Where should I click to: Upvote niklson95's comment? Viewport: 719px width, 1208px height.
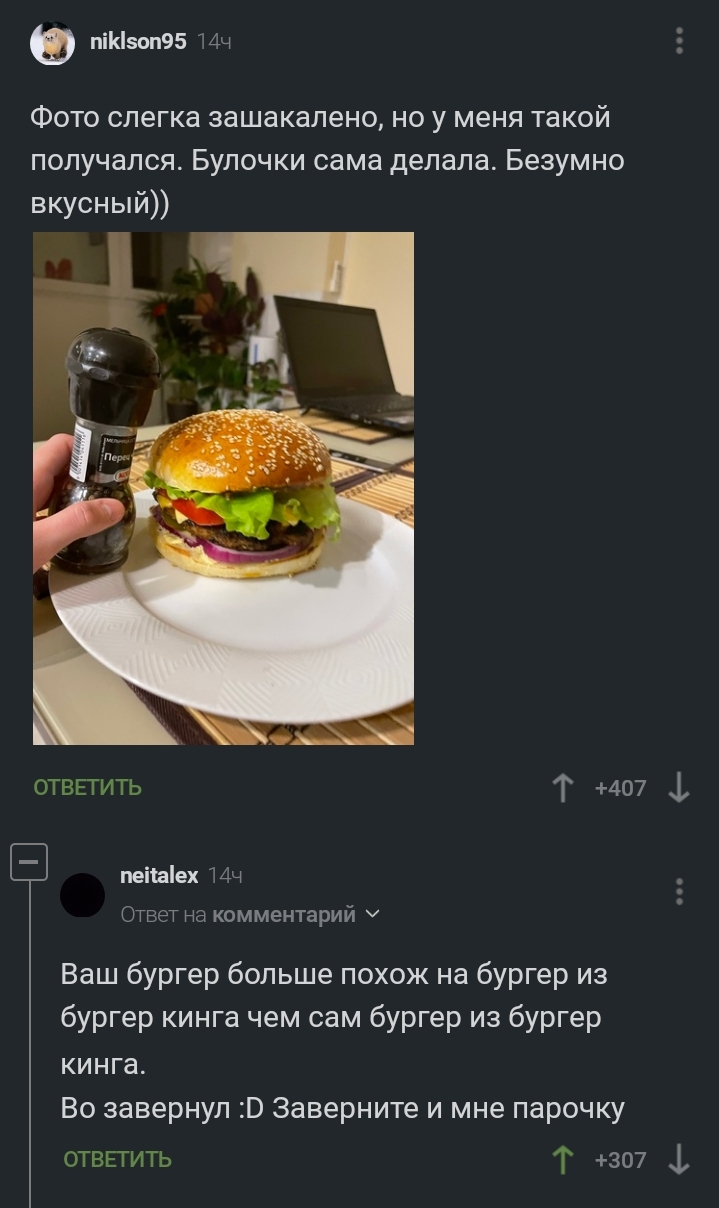pos(563,788)
